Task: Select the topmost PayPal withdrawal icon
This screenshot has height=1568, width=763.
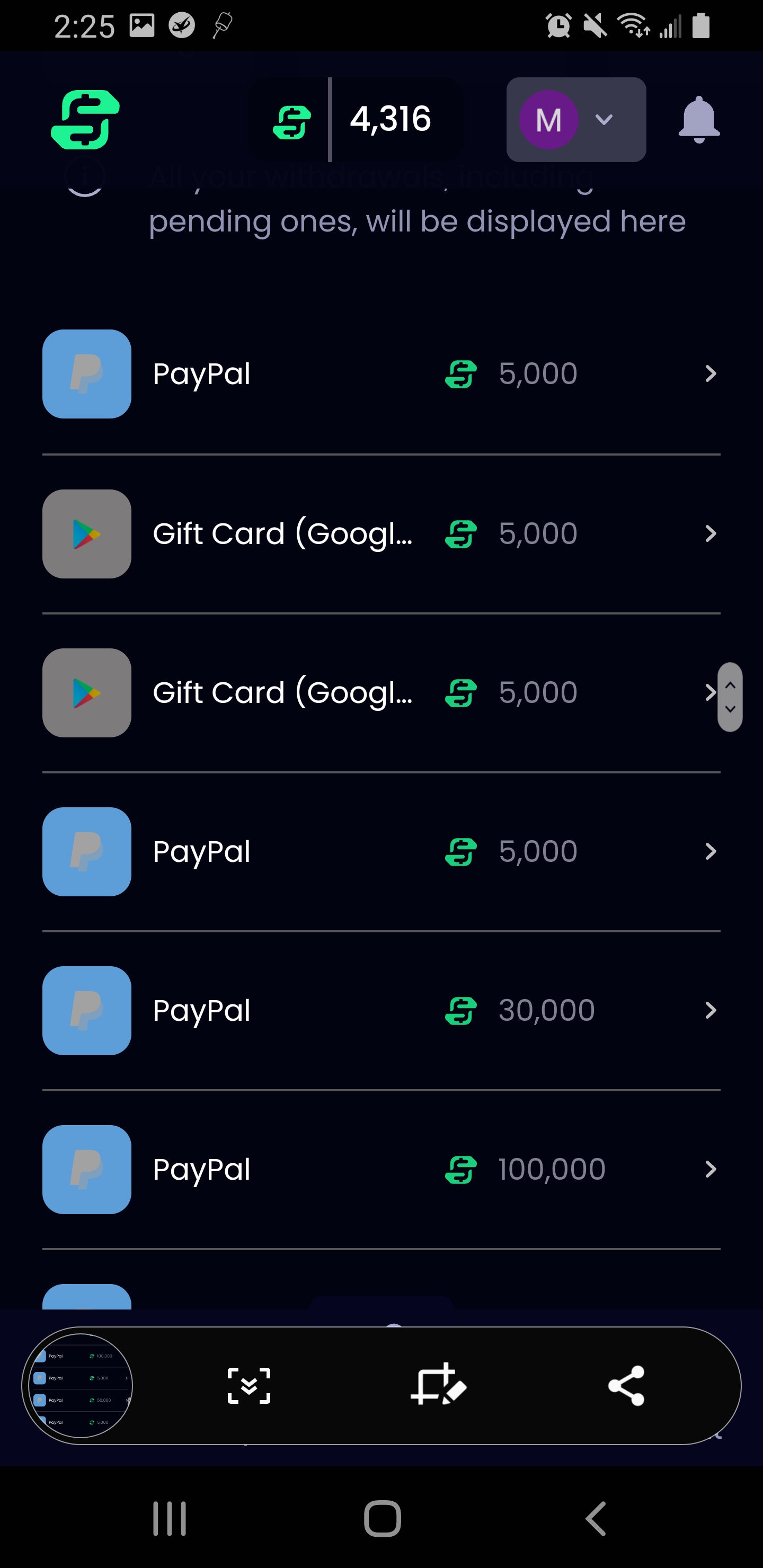Action: (86, 374)
